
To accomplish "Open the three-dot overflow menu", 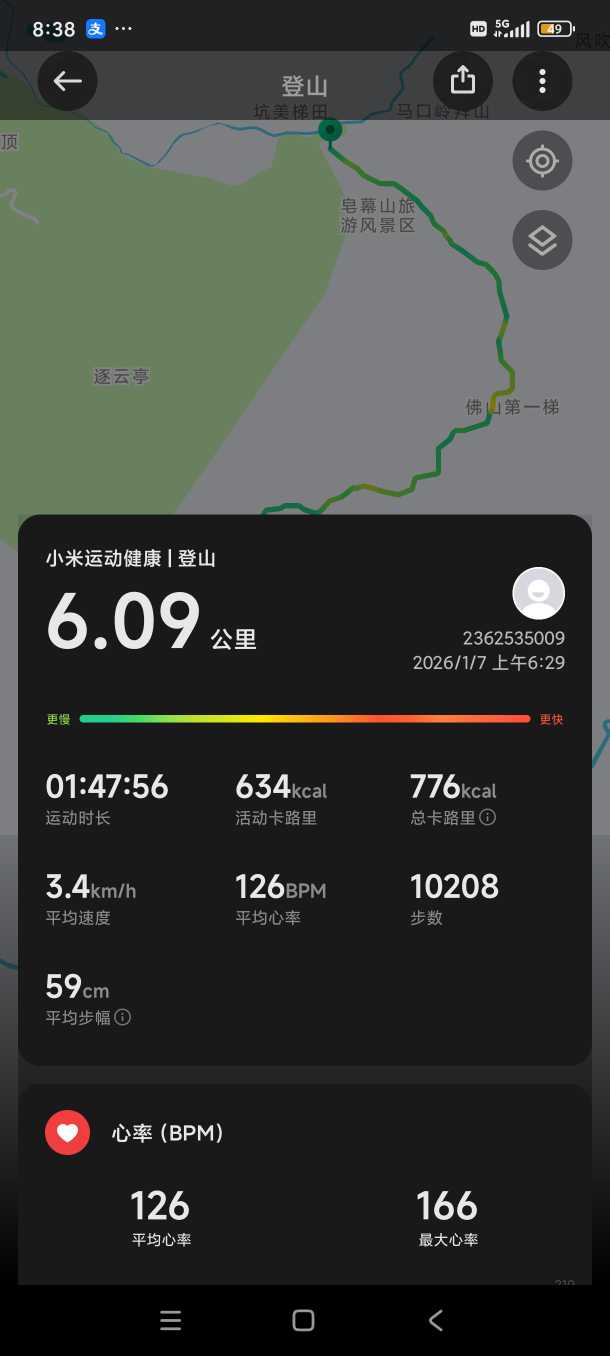I will [542, 81].
